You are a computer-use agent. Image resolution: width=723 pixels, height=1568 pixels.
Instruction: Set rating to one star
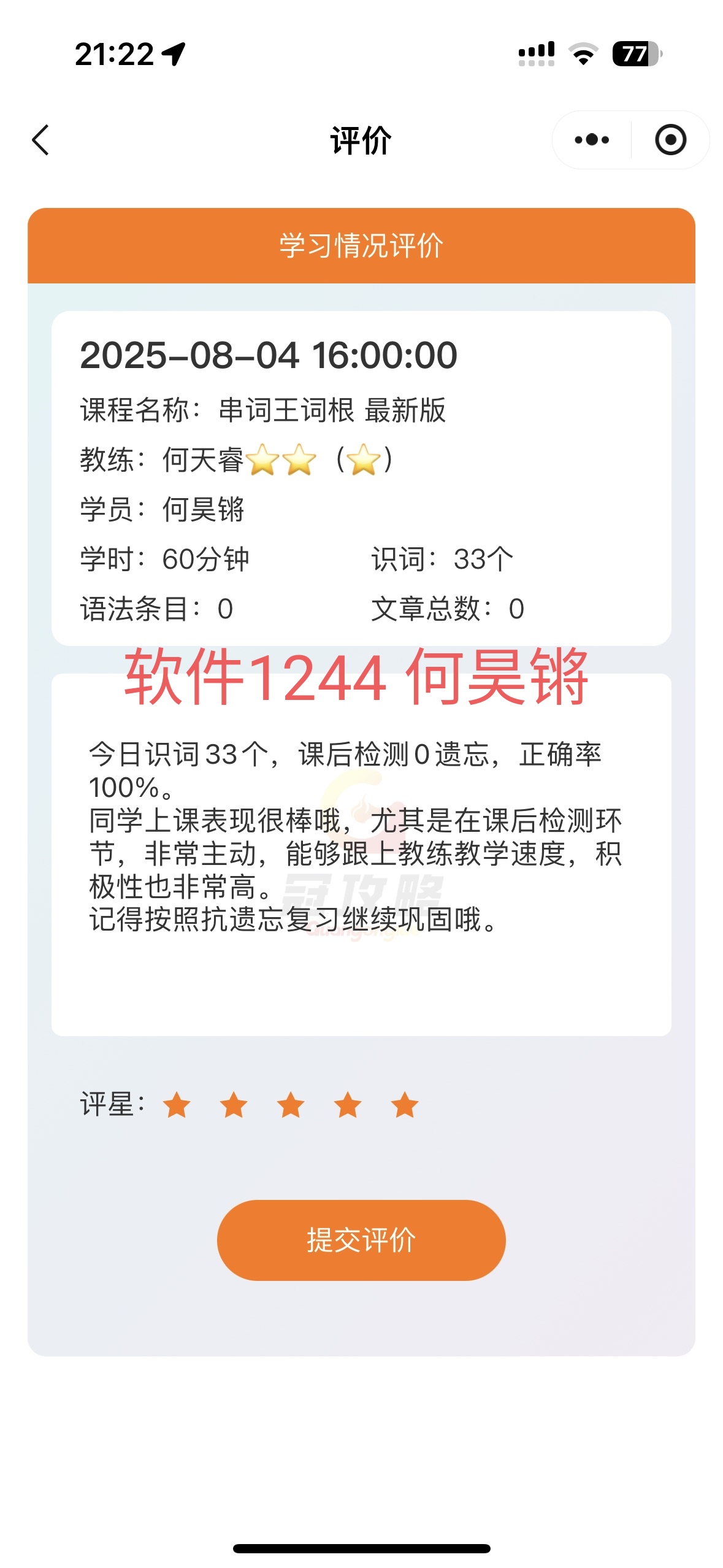[x=177, y=1105]
